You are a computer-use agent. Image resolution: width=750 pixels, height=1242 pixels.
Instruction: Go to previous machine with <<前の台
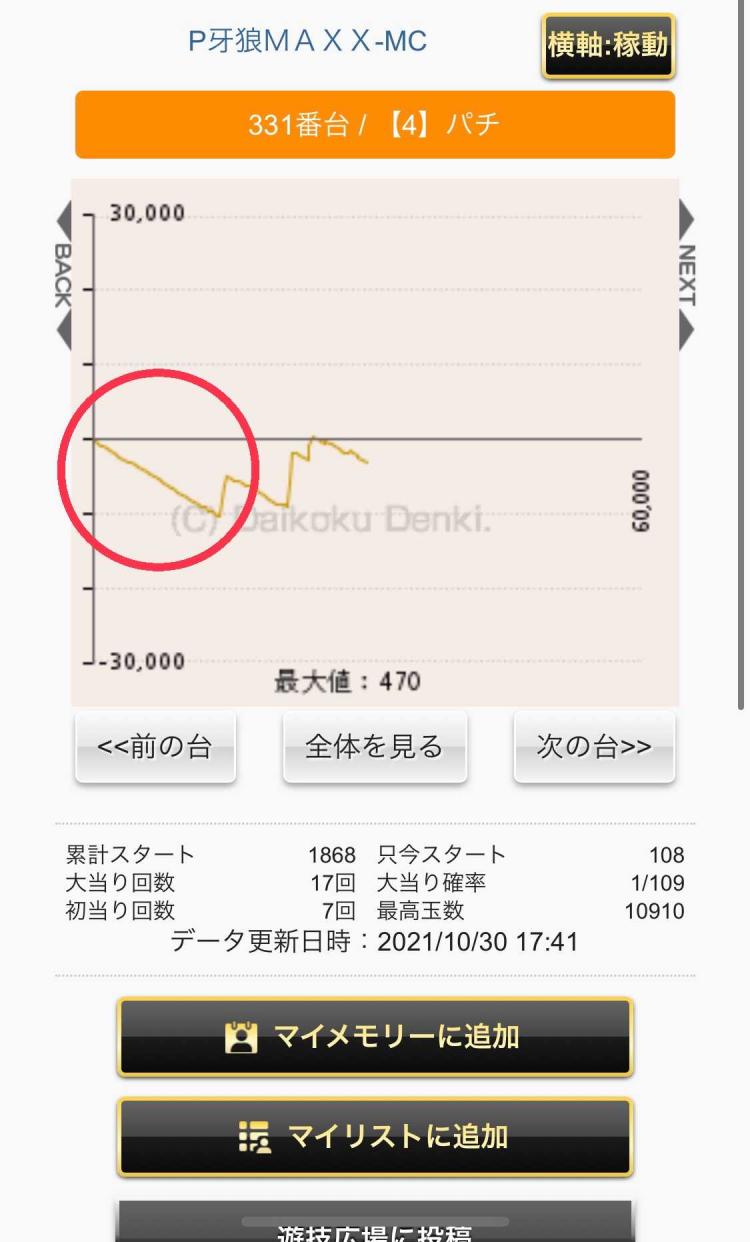(155, 747)
